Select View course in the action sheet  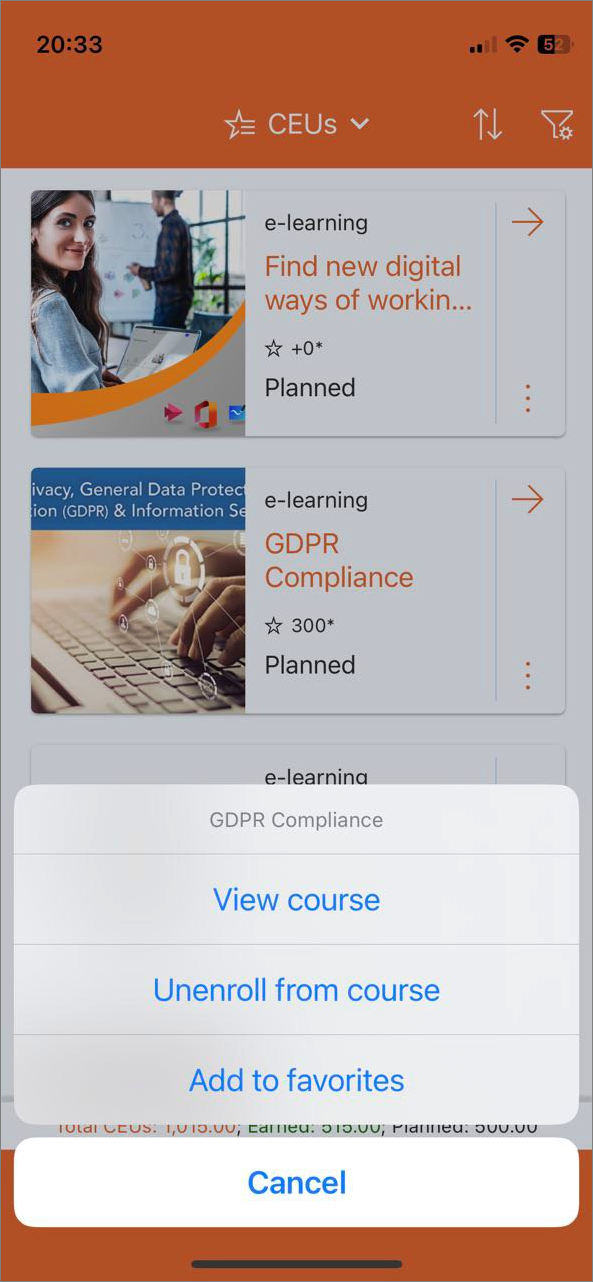click(x=296, y=899)
